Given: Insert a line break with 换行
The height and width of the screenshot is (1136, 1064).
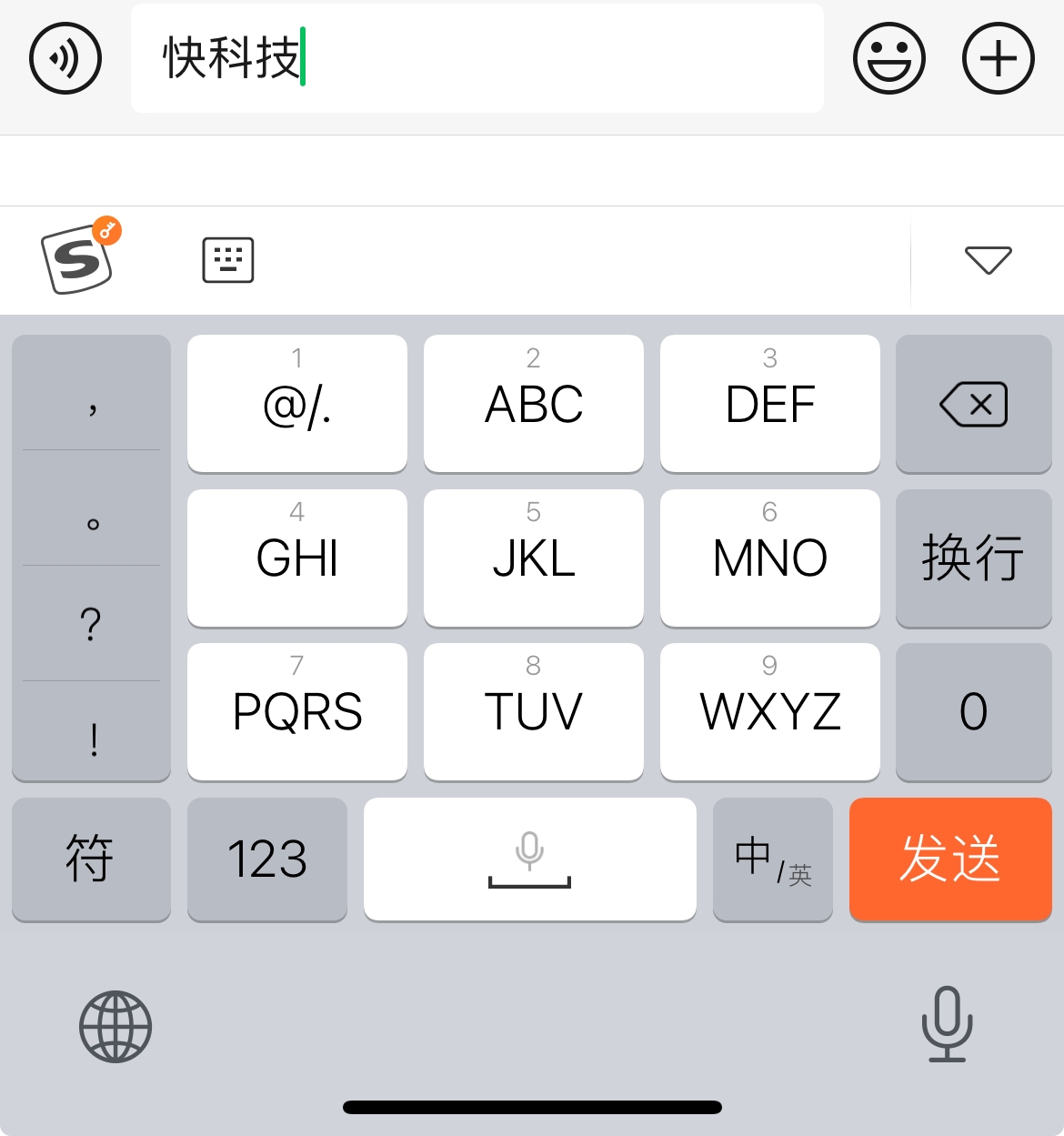Looking at the screenshot, I should 973,558.
